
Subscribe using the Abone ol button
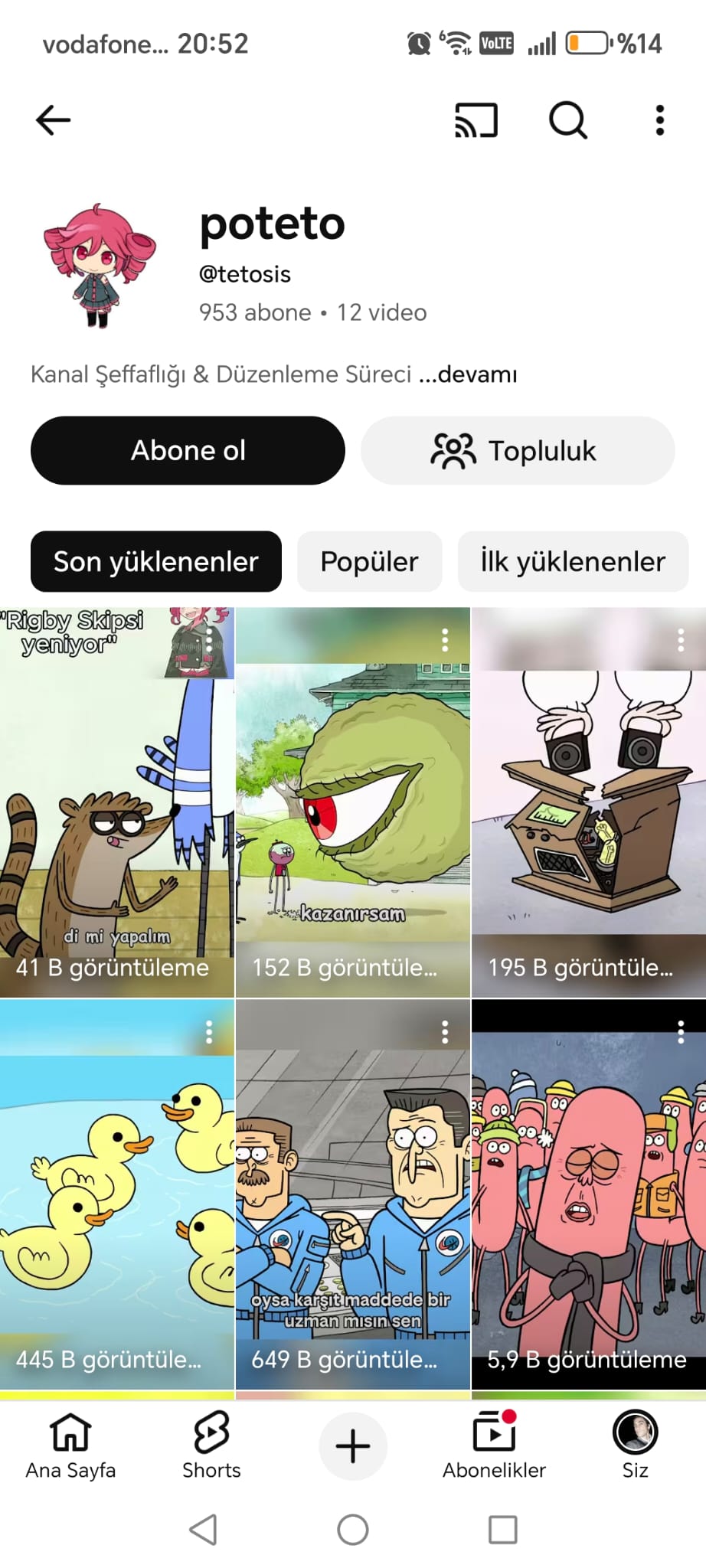[x=188, y=450]
